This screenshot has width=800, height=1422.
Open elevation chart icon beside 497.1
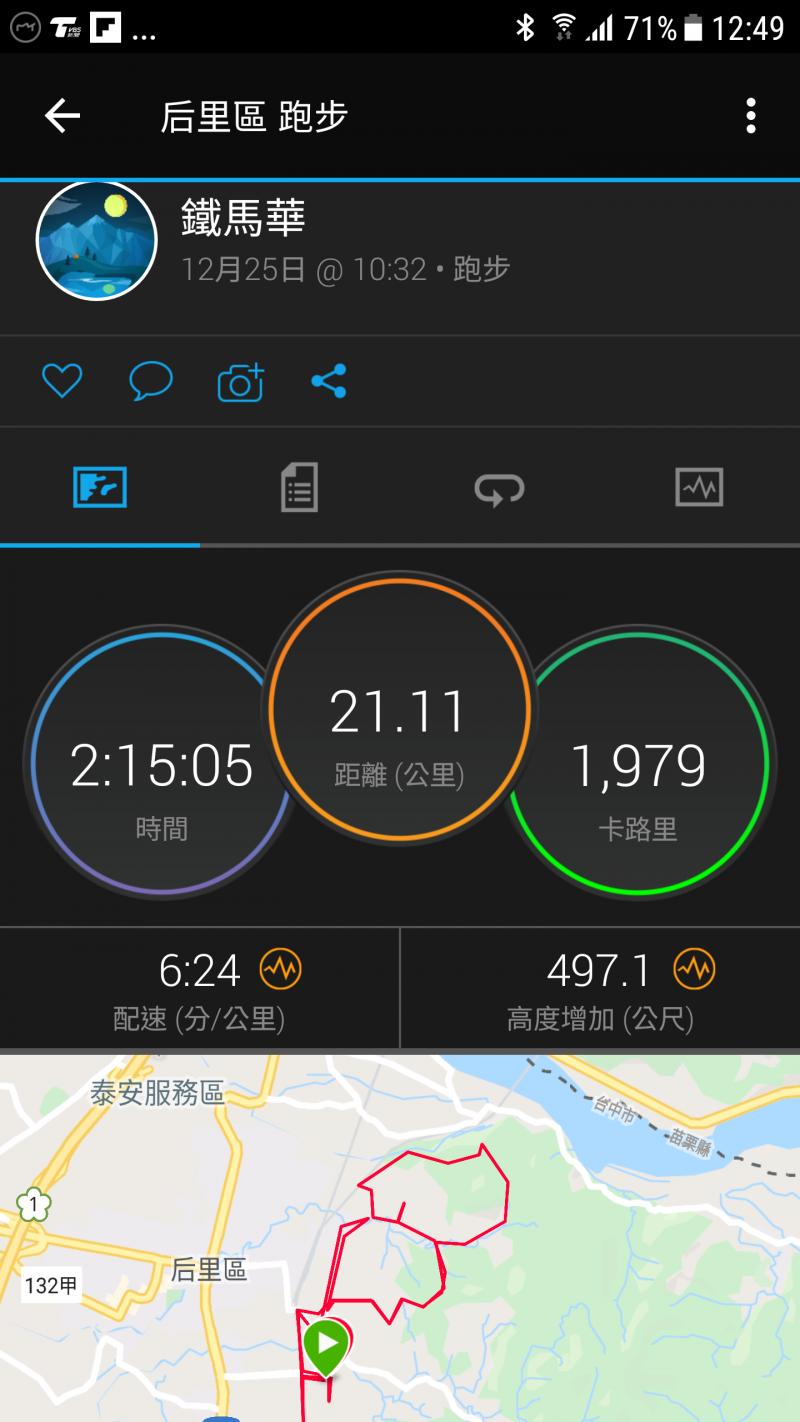[x=694, y=968]
